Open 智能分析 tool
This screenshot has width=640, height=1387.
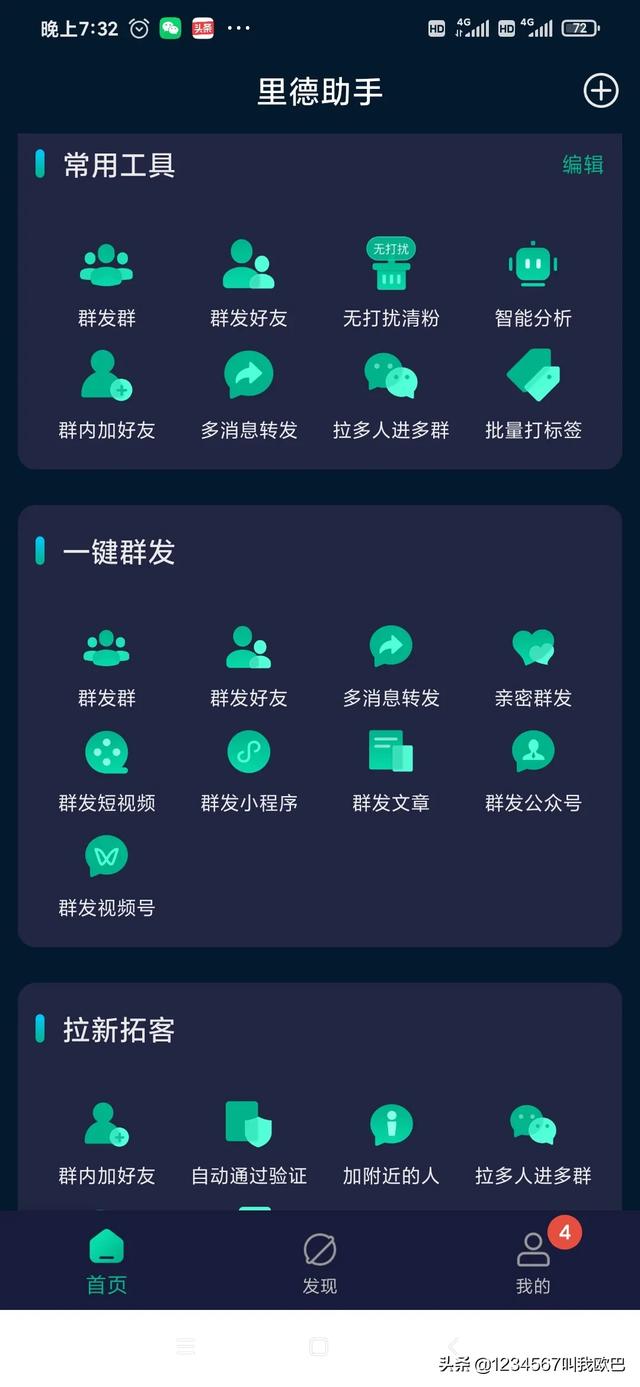point(533,283)
